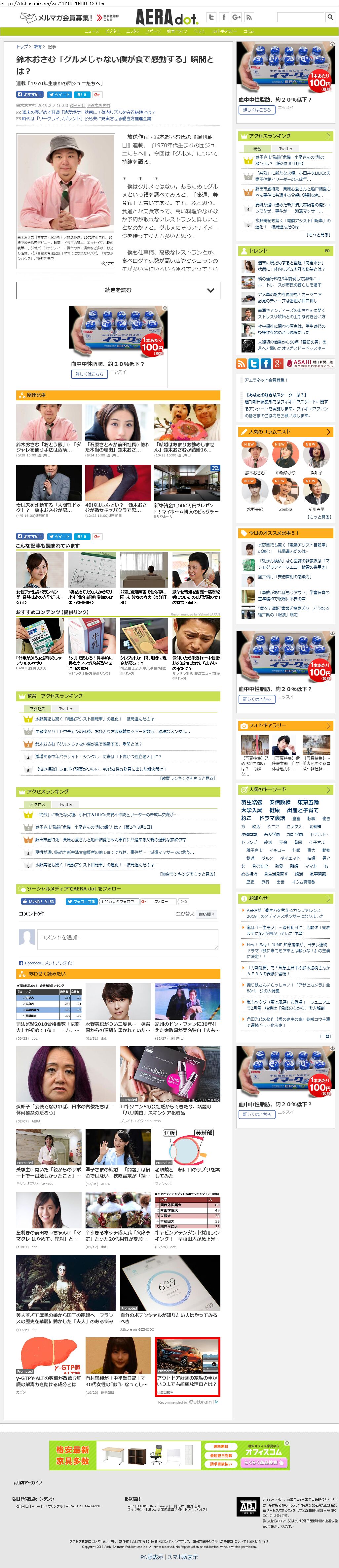The width and height of the screenshot is (339, 1568).
Task: Open the スポーツ navigation tab
Action: [x=153, y=31]
